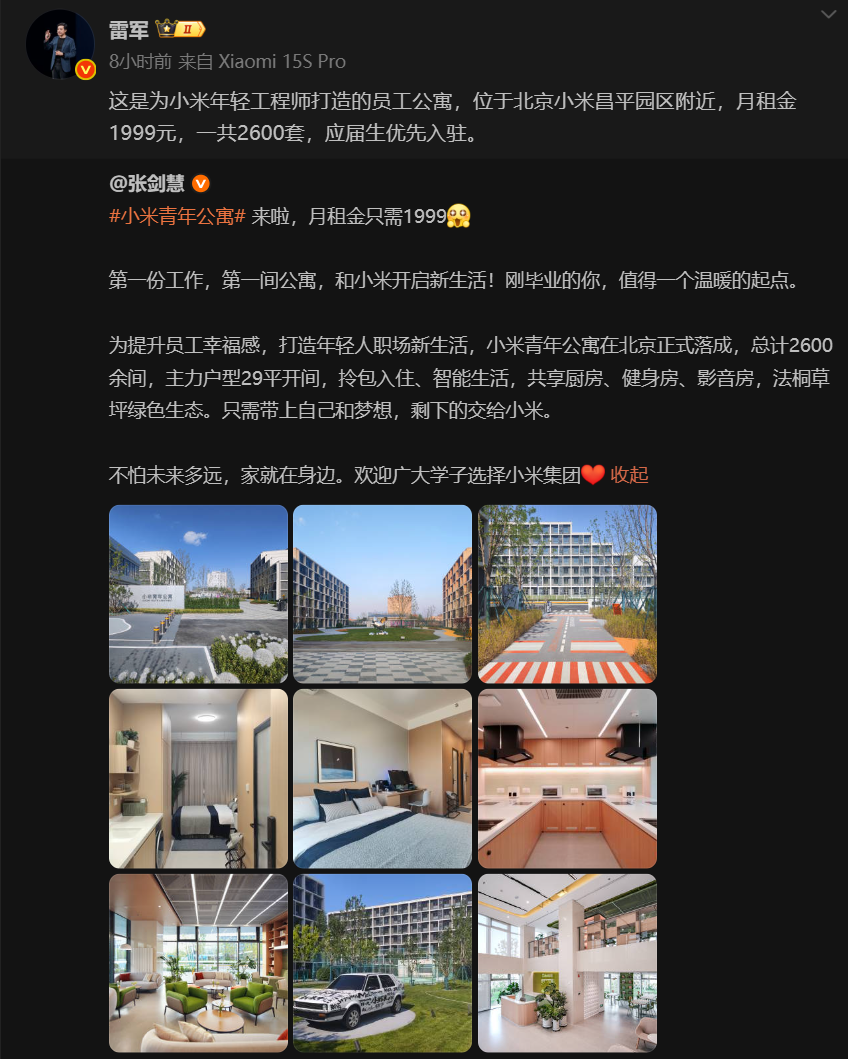Open the photo of the apartment entrance sign

[x=198, y=594]
